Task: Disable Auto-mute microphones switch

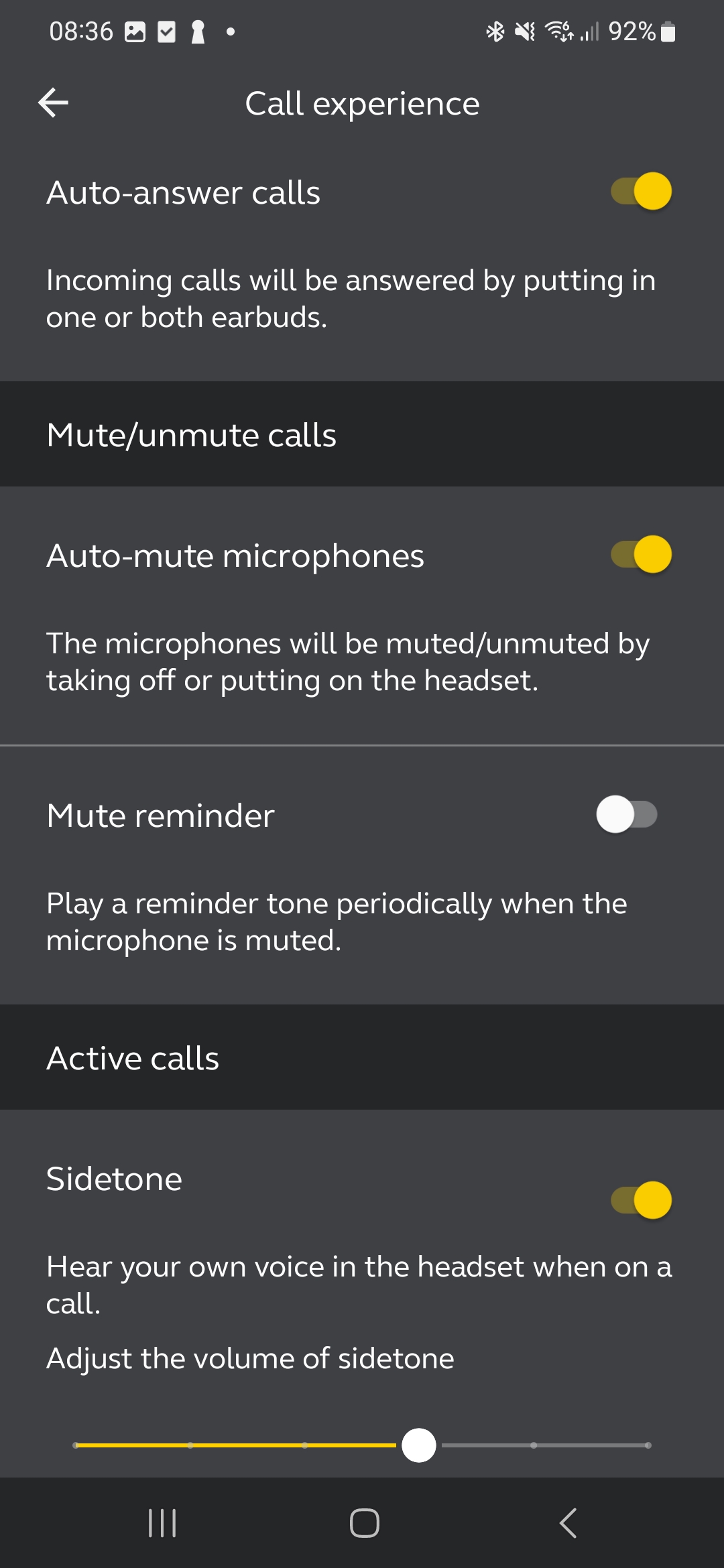Action: [641, 555]
